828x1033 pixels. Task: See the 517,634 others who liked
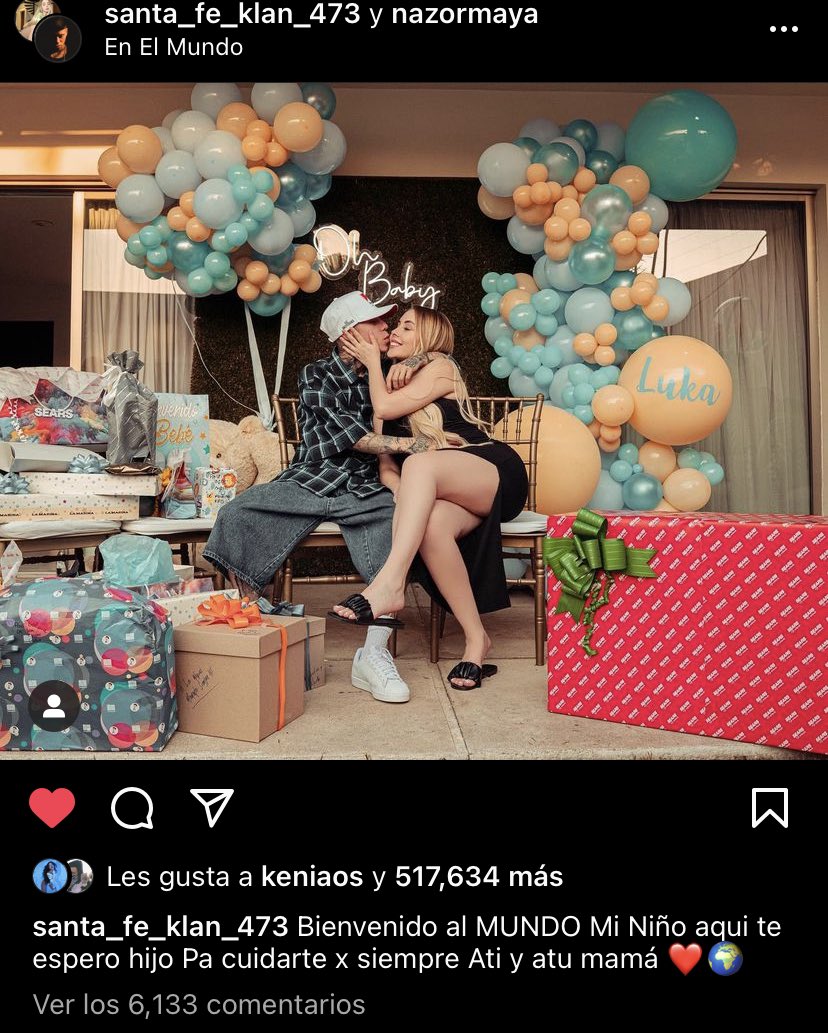point(479,877)
